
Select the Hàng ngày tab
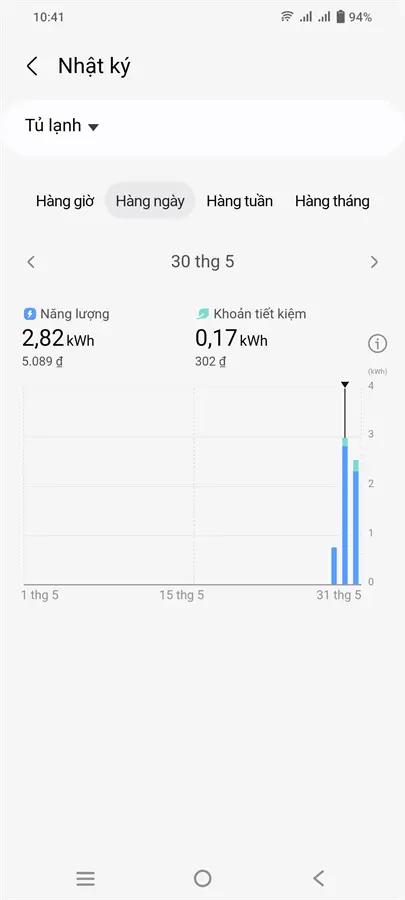click(x=150, y=201)
